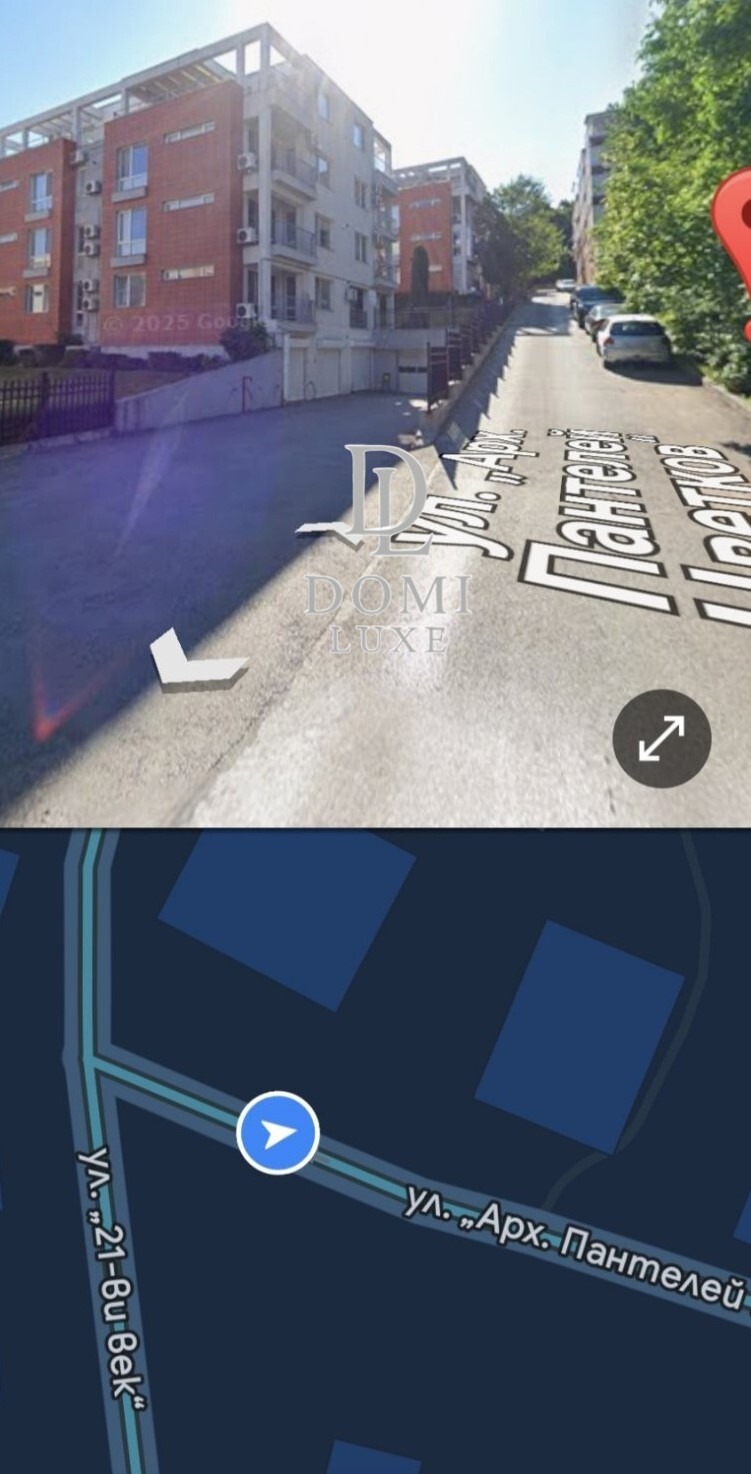
Task: Tap the lower-left Street View navigation arrow
Action: (196, 663)
